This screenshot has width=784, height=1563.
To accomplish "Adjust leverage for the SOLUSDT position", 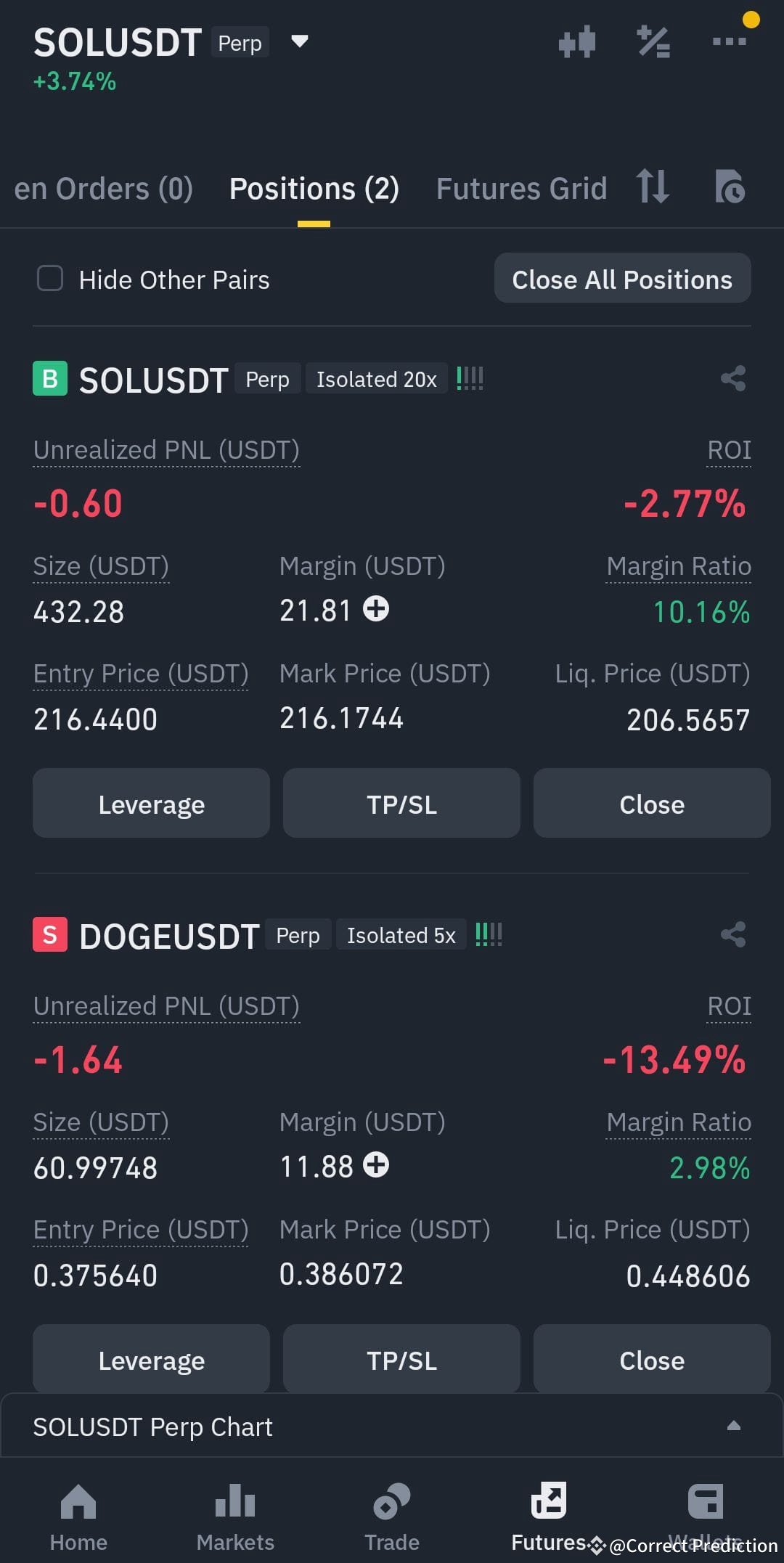I will (x=151, y=803).
